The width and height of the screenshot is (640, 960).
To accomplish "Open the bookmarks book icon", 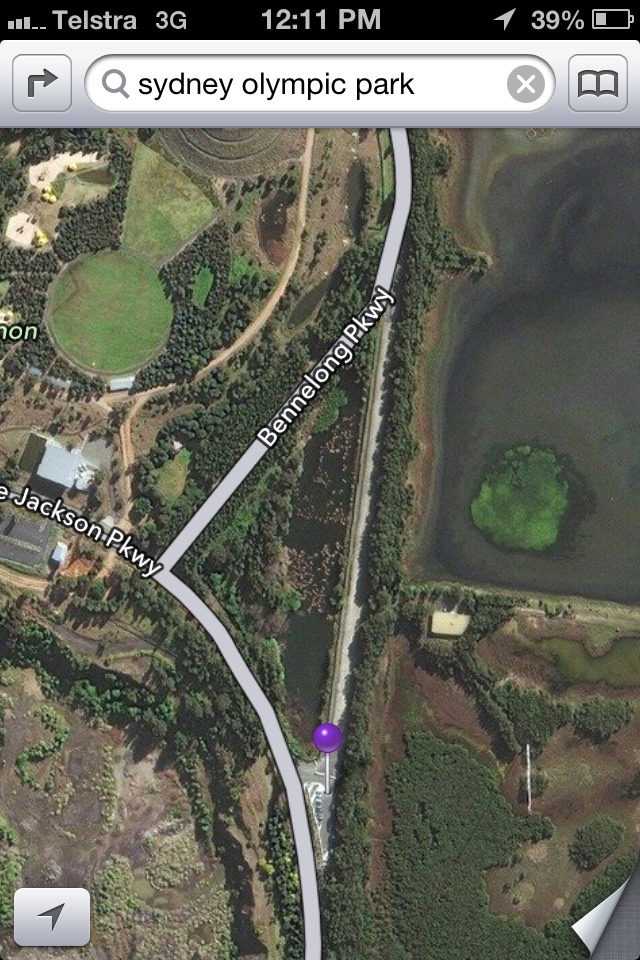I will pyautogui.click(x=598, y=84).
